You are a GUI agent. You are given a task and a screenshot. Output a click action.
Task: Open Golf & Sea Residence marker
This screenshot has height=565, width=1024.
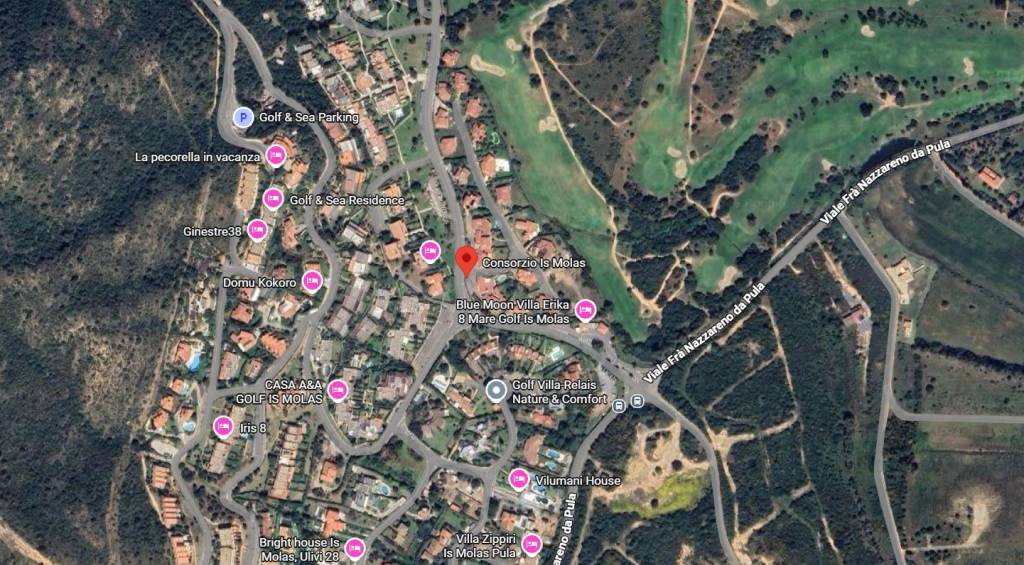(273, 199)
